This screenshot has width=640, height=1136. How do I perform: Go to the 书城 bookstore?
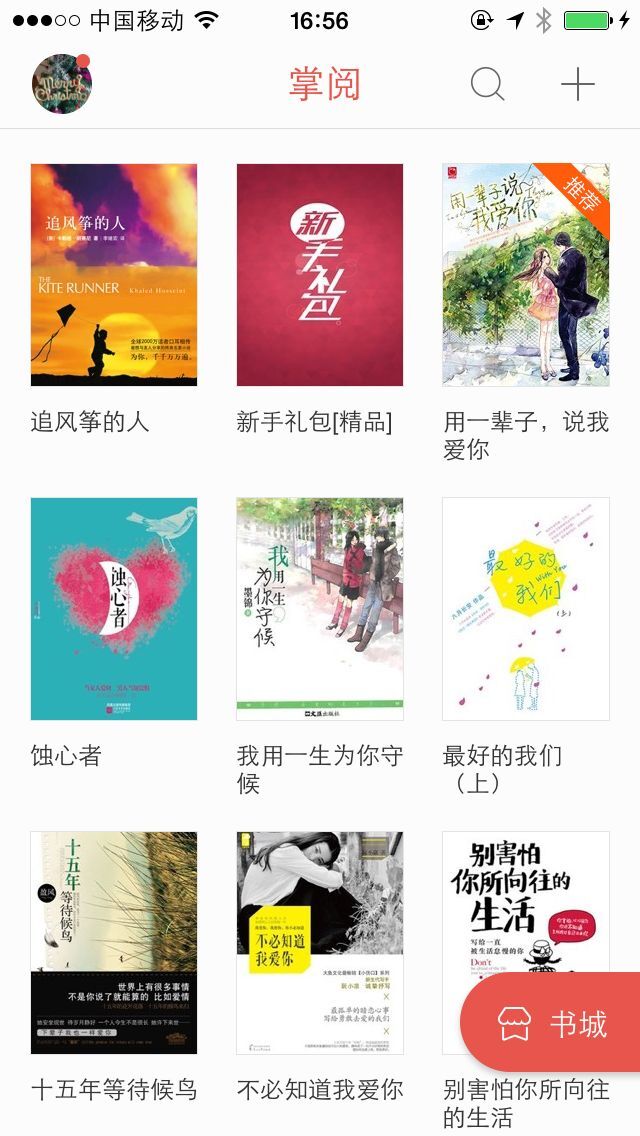pyautogui.click(x=554, y=1023)
